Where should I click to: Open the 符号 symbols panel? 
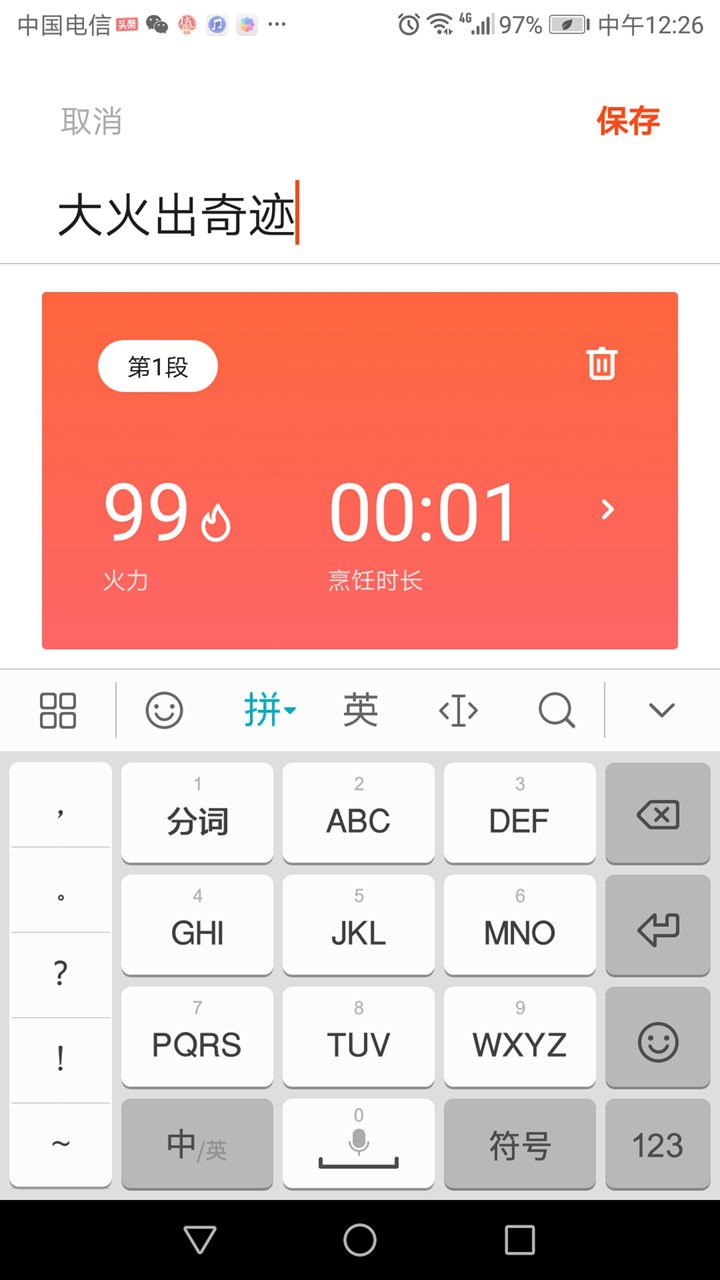519,1143
